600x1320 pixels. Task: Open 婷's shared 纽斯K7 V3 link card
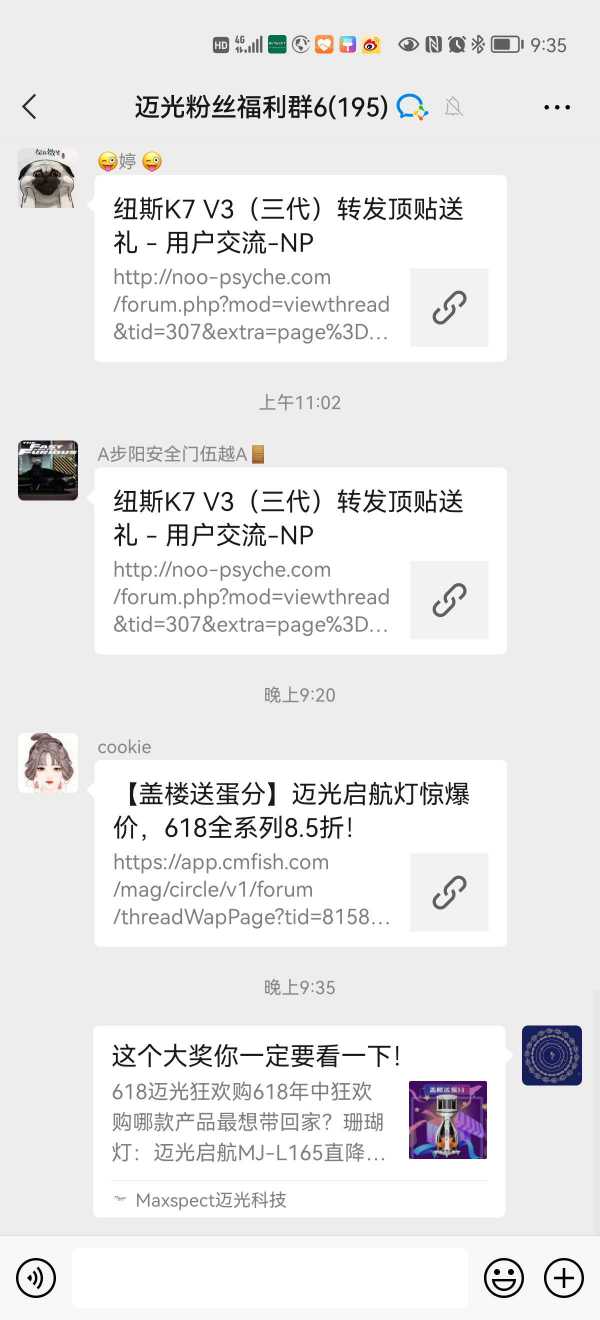[300, 268]
